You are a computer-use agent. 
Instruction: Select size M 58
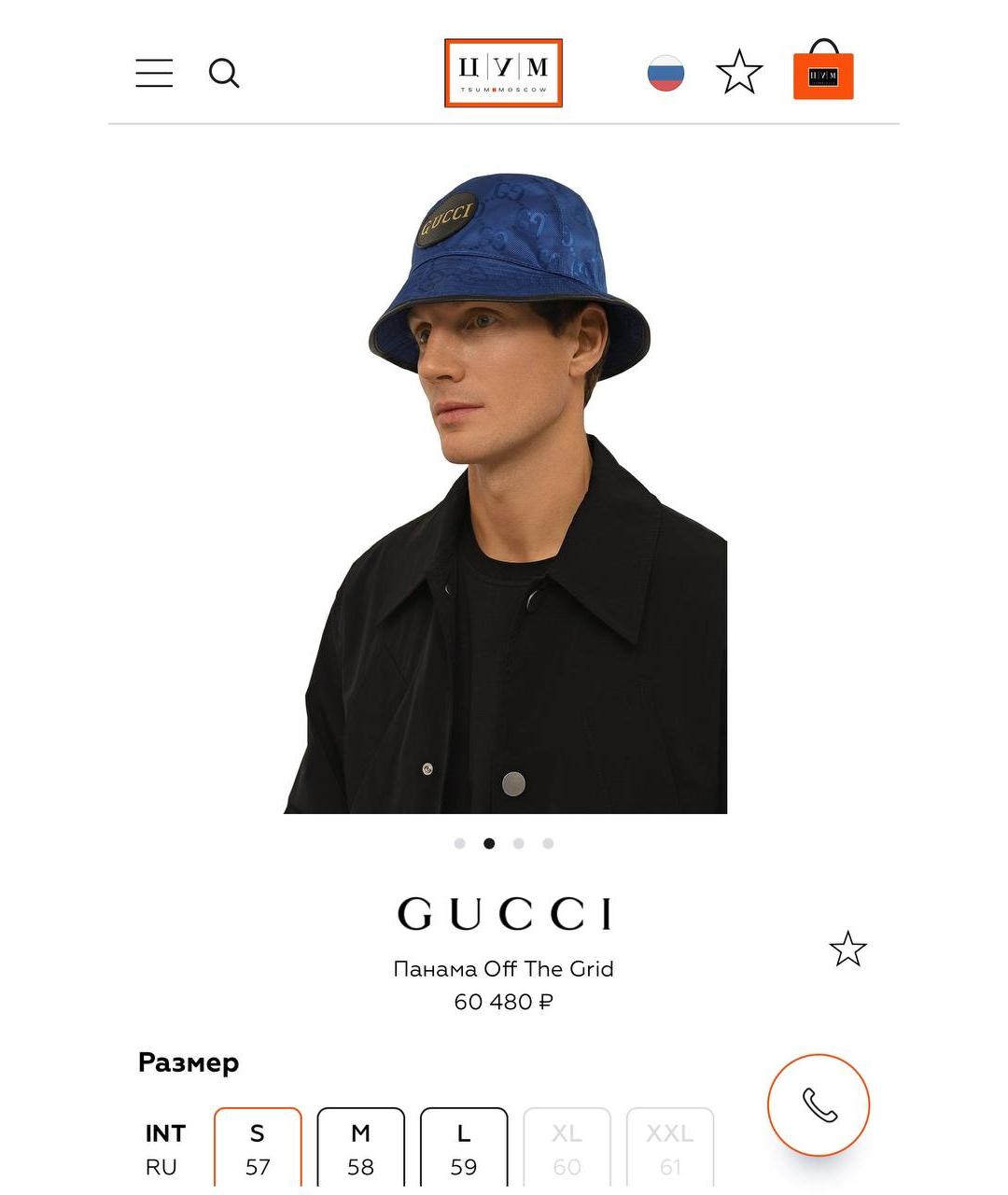click(360, 1148)
